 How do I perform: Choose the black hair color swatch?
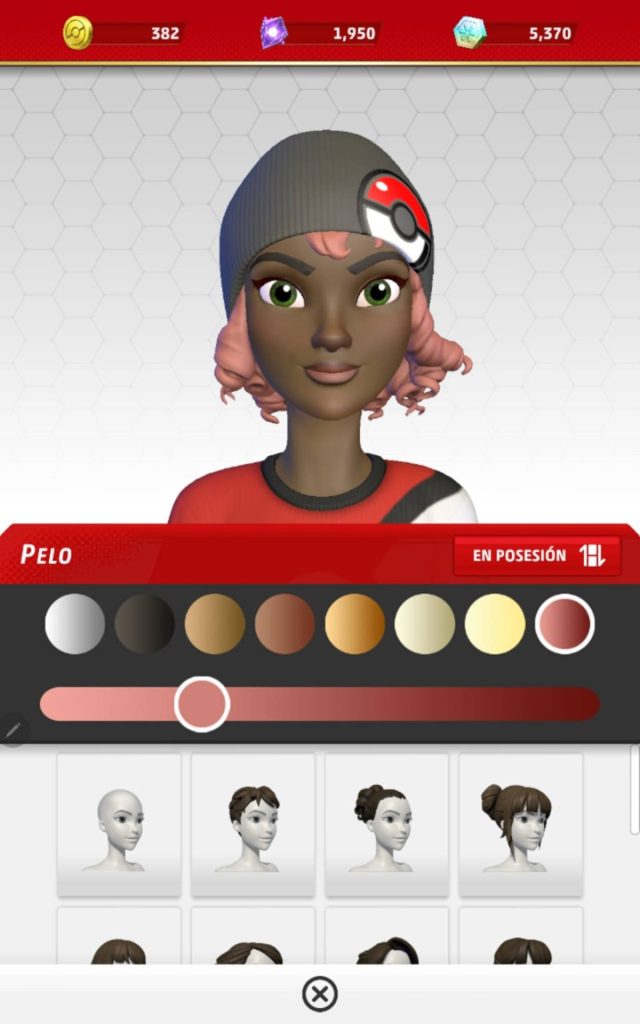pyautogui.click(x=145, y=624)
